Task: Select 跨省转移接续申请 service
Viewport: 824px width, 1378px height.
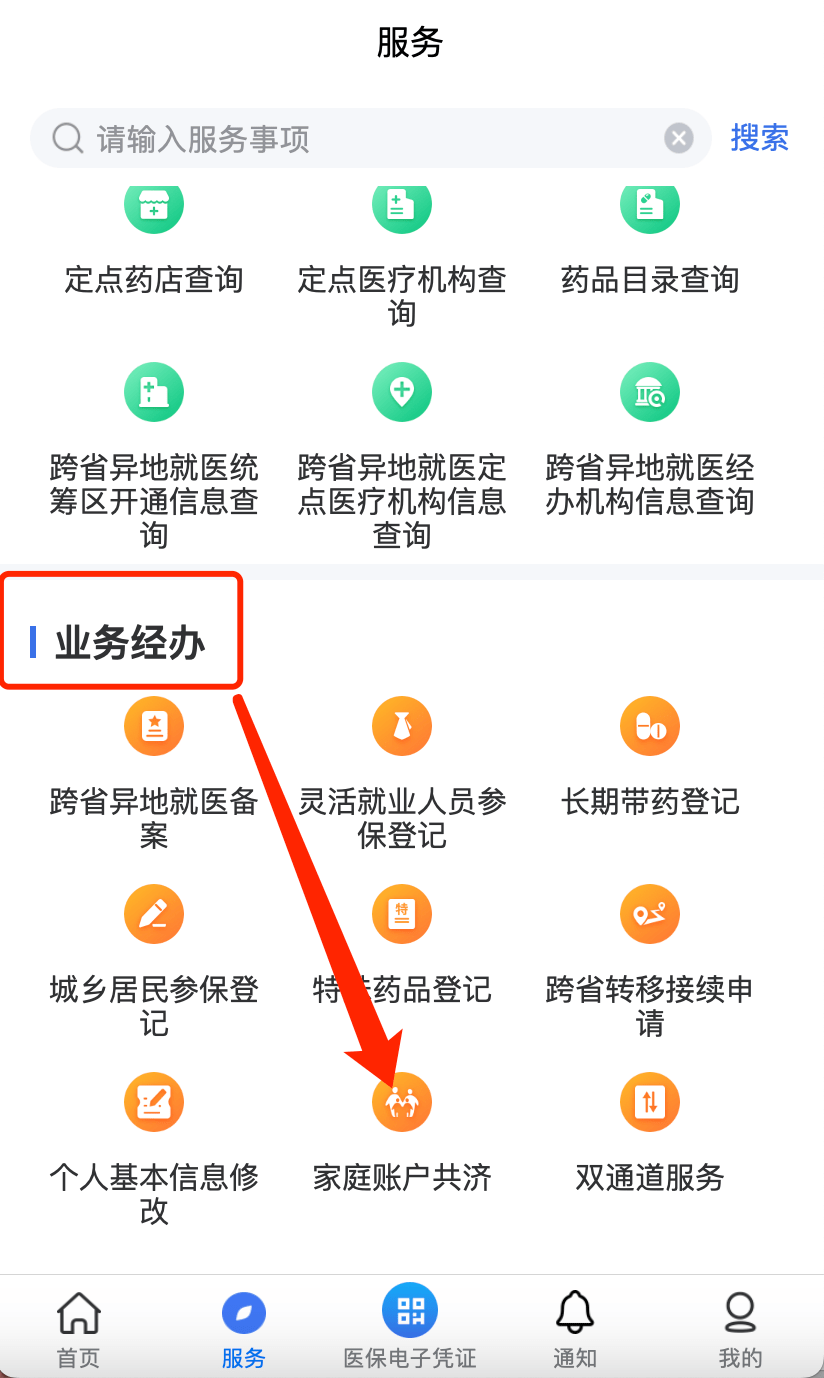Action: [x=649, y=913]
